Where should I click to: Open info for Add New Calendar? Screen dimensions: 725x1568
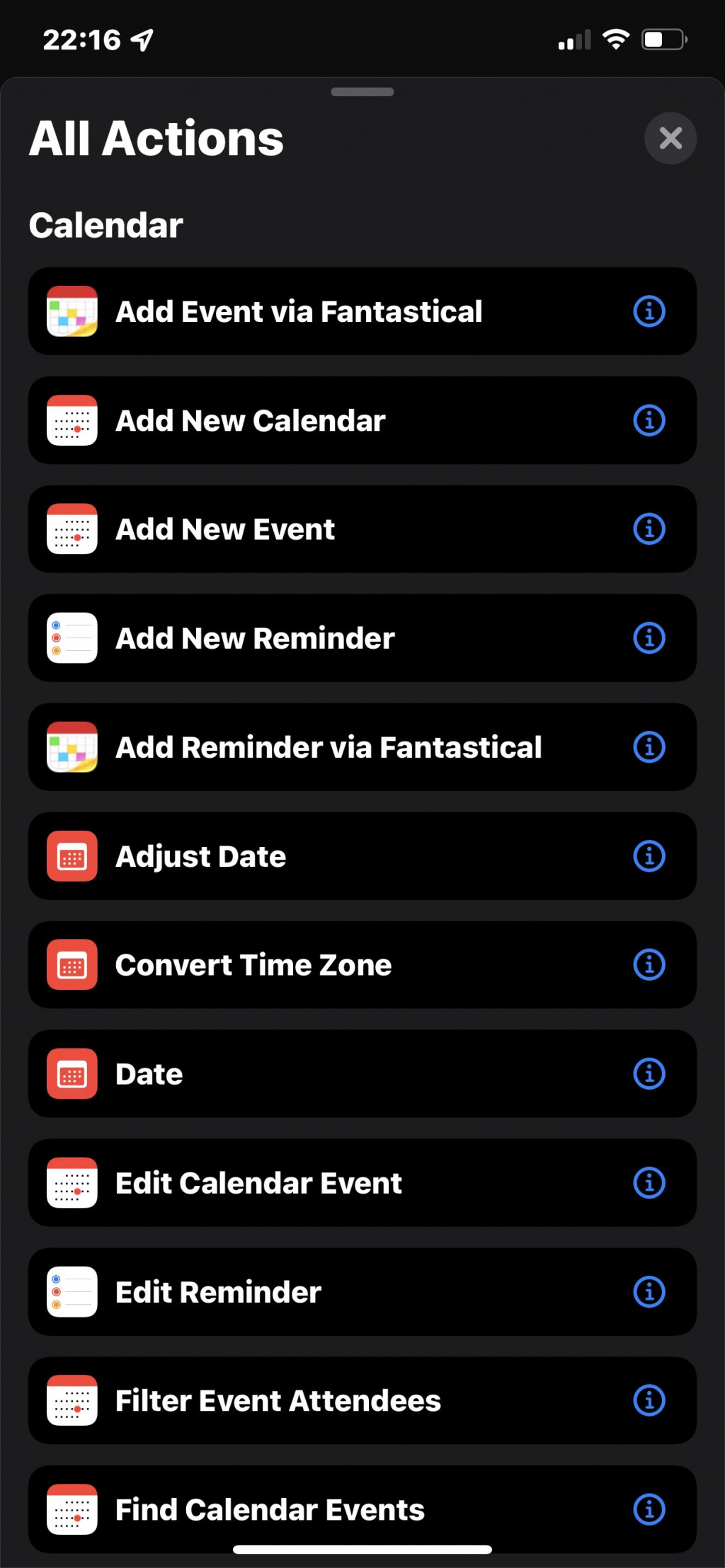coord(649,420)
